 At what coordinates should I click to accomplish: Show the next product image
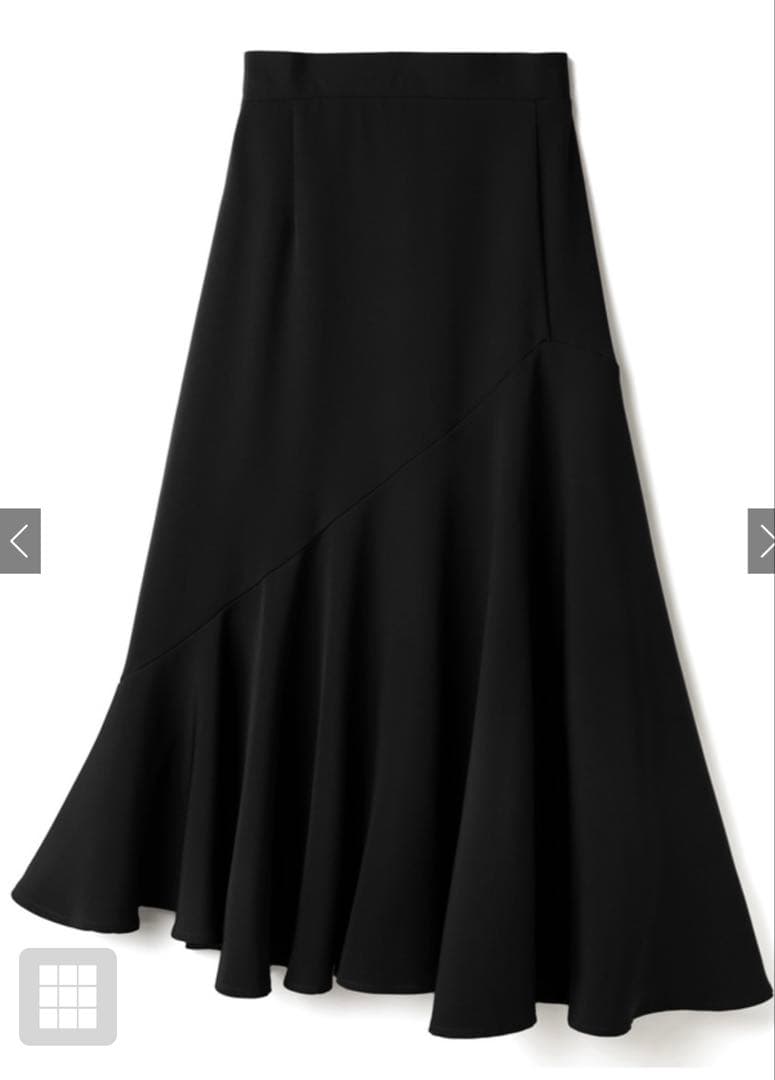(x=762, y=541)
